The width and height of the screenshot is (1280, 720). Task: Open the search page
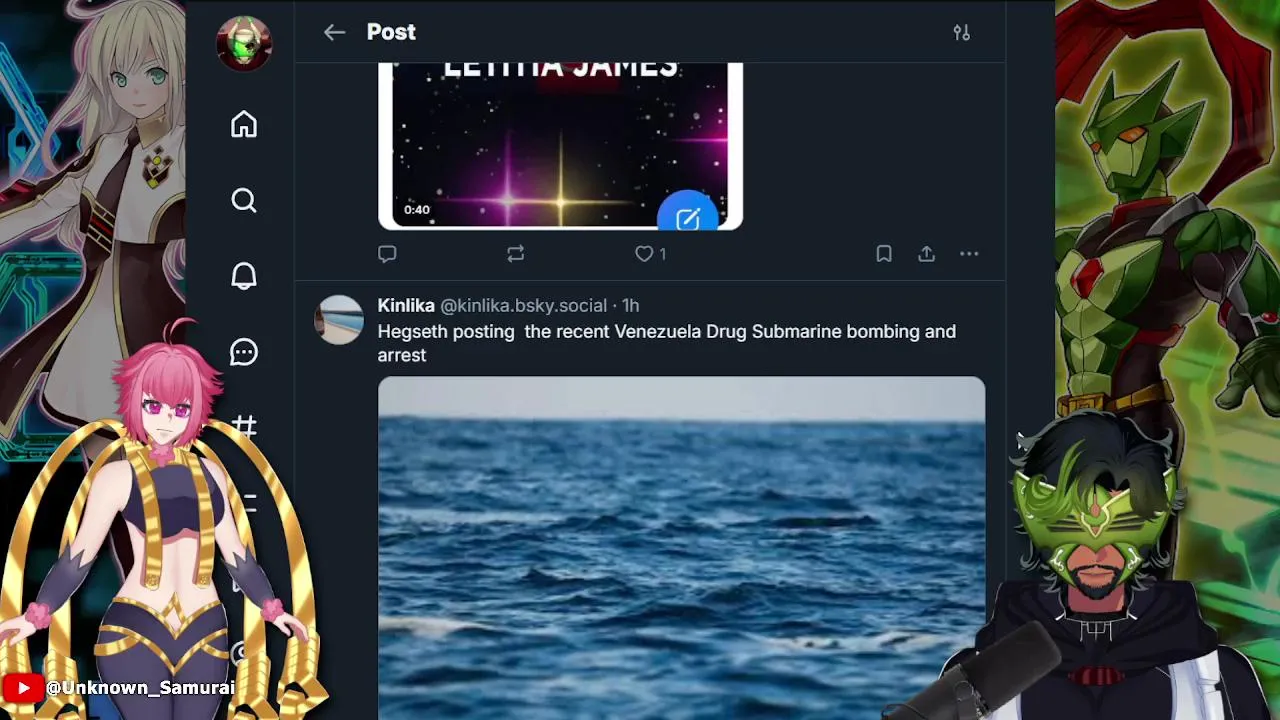click(x=244, y=201)
